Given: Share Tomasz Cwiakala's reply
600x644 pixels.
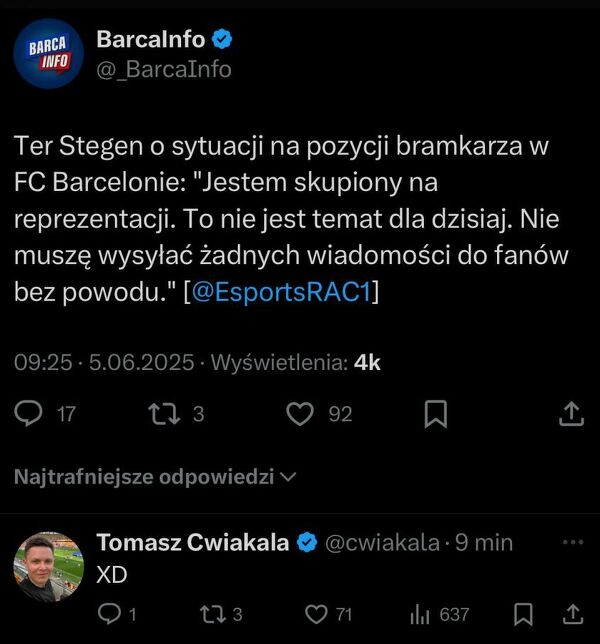Looking at the screenshot, I should 573,613.
